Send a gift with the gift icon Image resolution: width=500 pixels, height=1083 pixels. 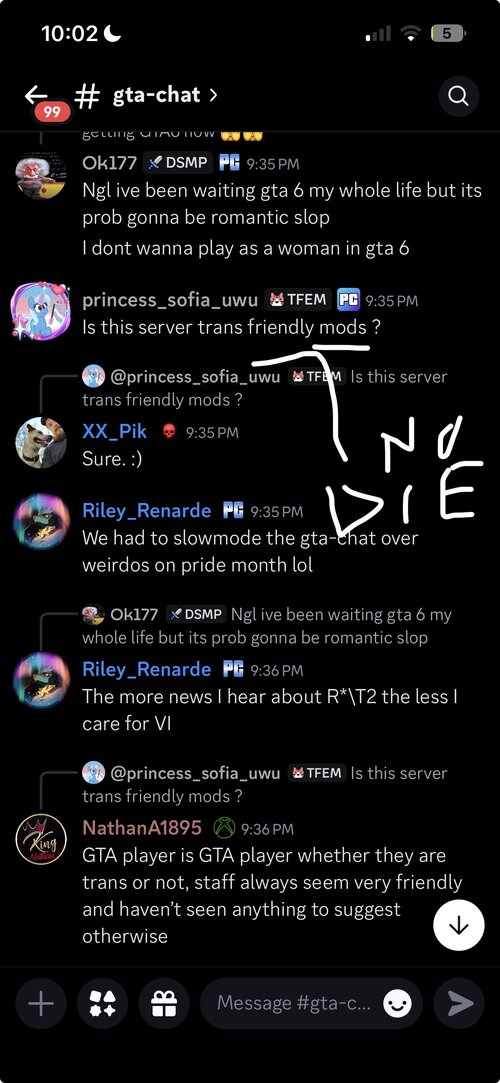[164, 1004]
